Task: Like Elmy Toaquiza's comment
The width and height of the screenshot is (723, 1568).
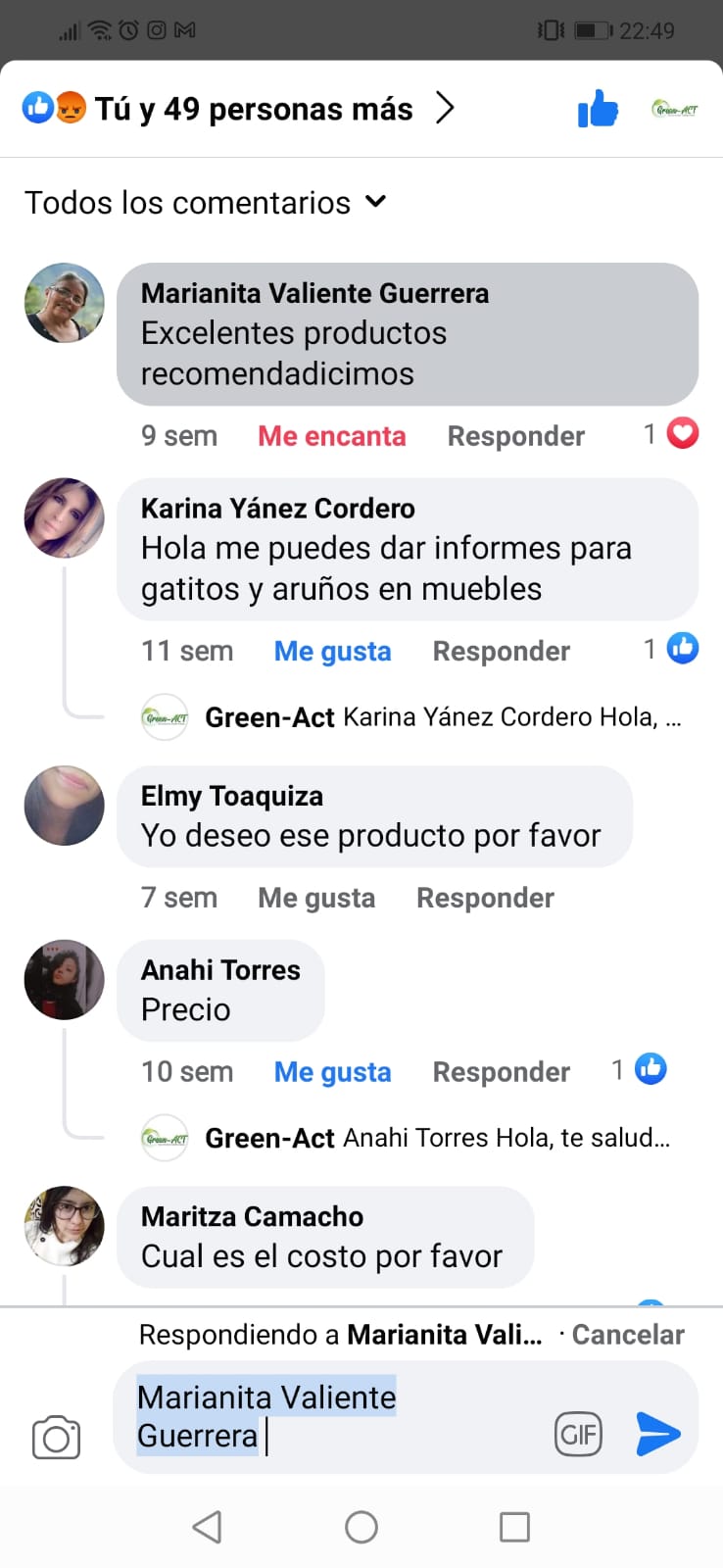Action: click(315, 898)
